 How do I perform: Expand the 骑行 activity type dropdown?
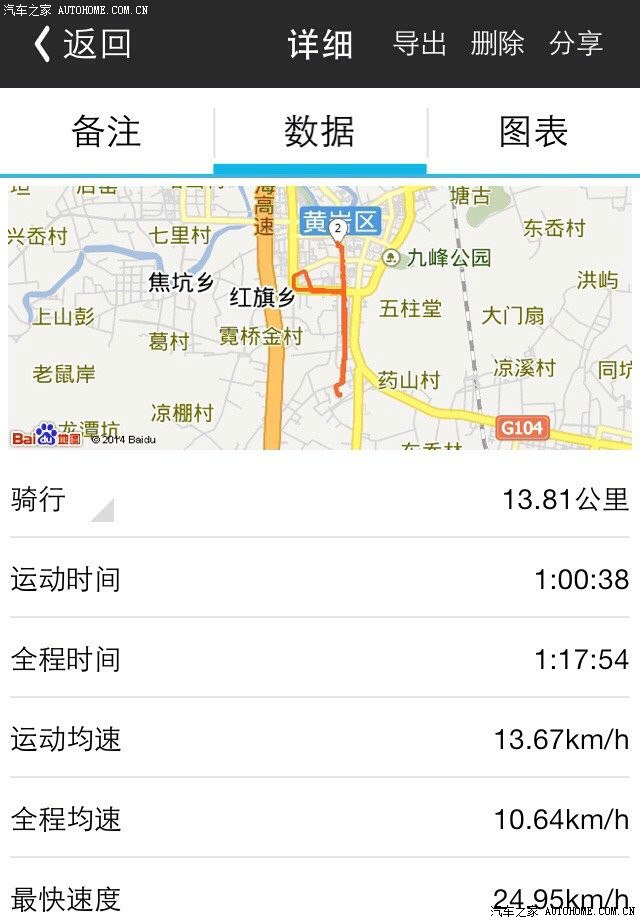coord(62,500)
